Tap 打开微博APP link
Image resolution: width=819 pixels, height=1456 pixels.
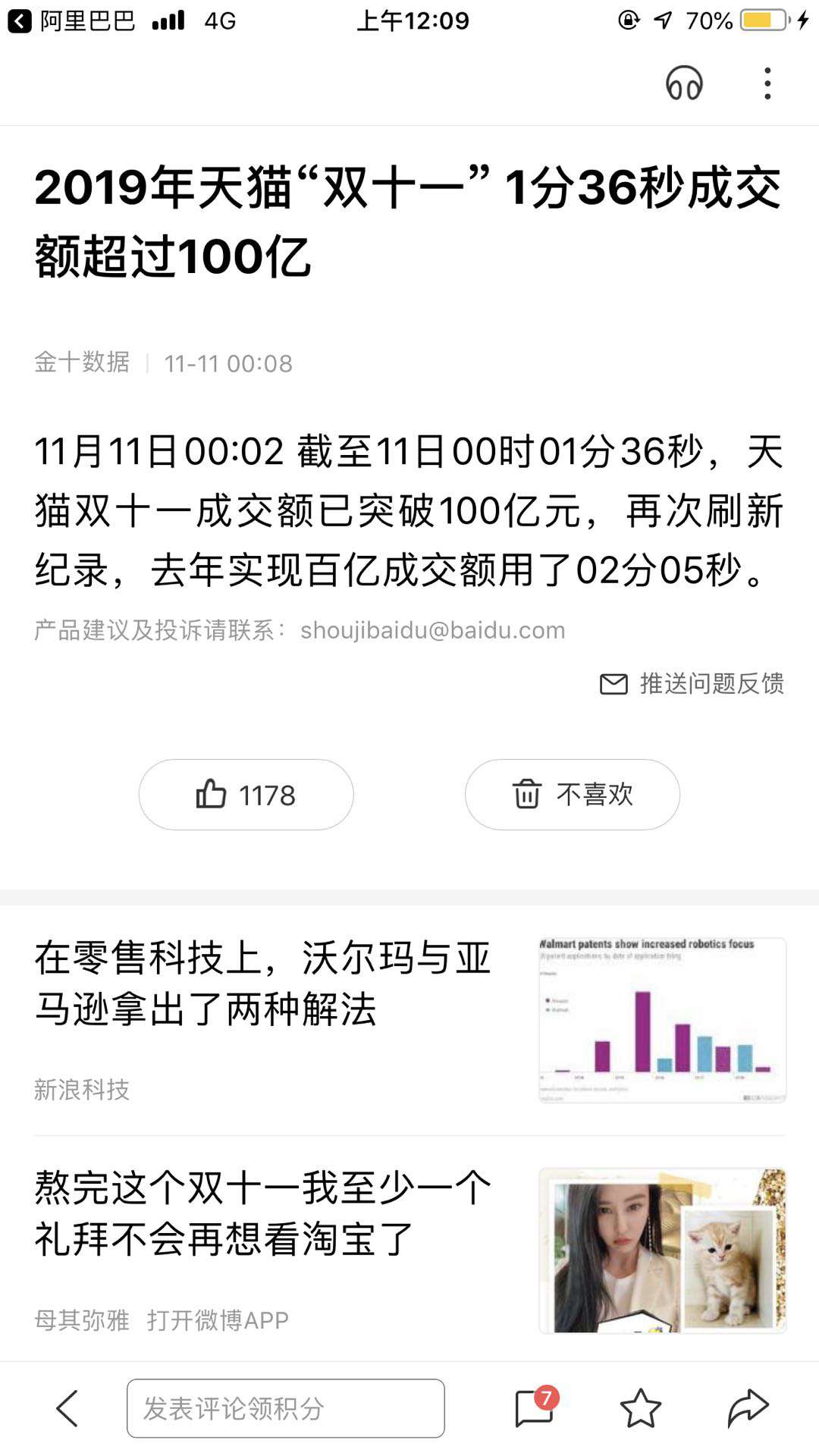[x=218, y=1320]
